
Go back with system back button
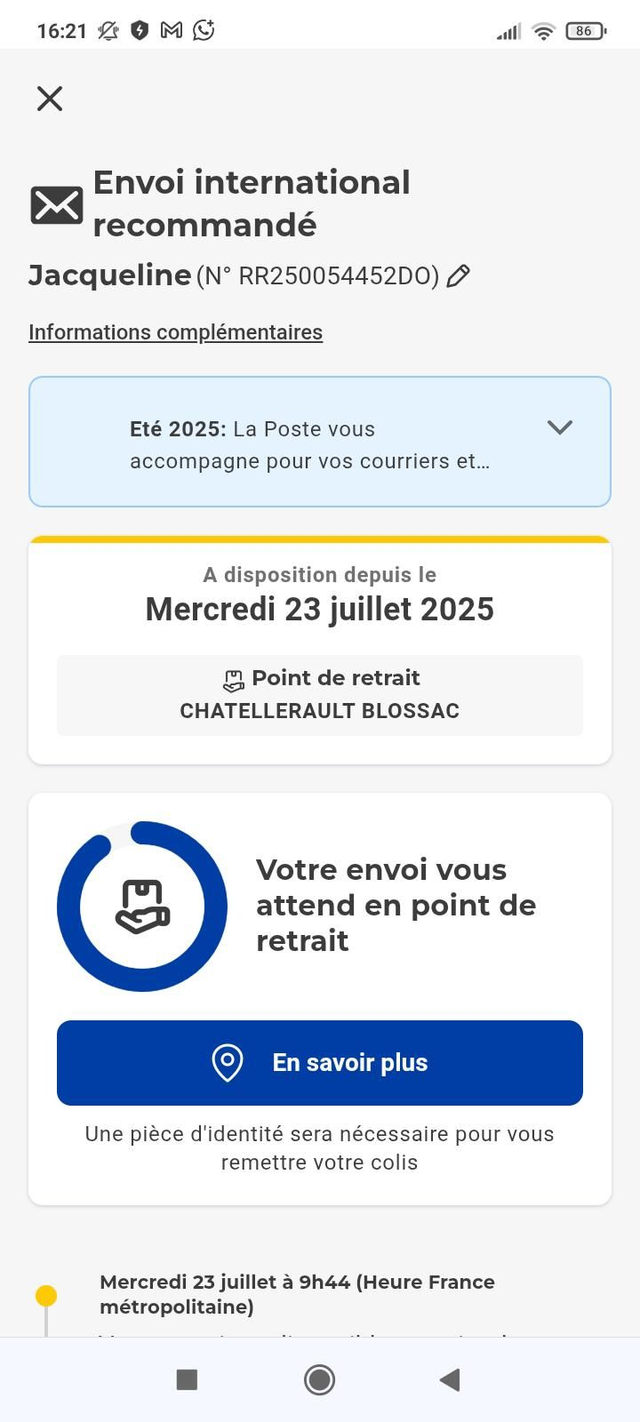coord(450,1380)
